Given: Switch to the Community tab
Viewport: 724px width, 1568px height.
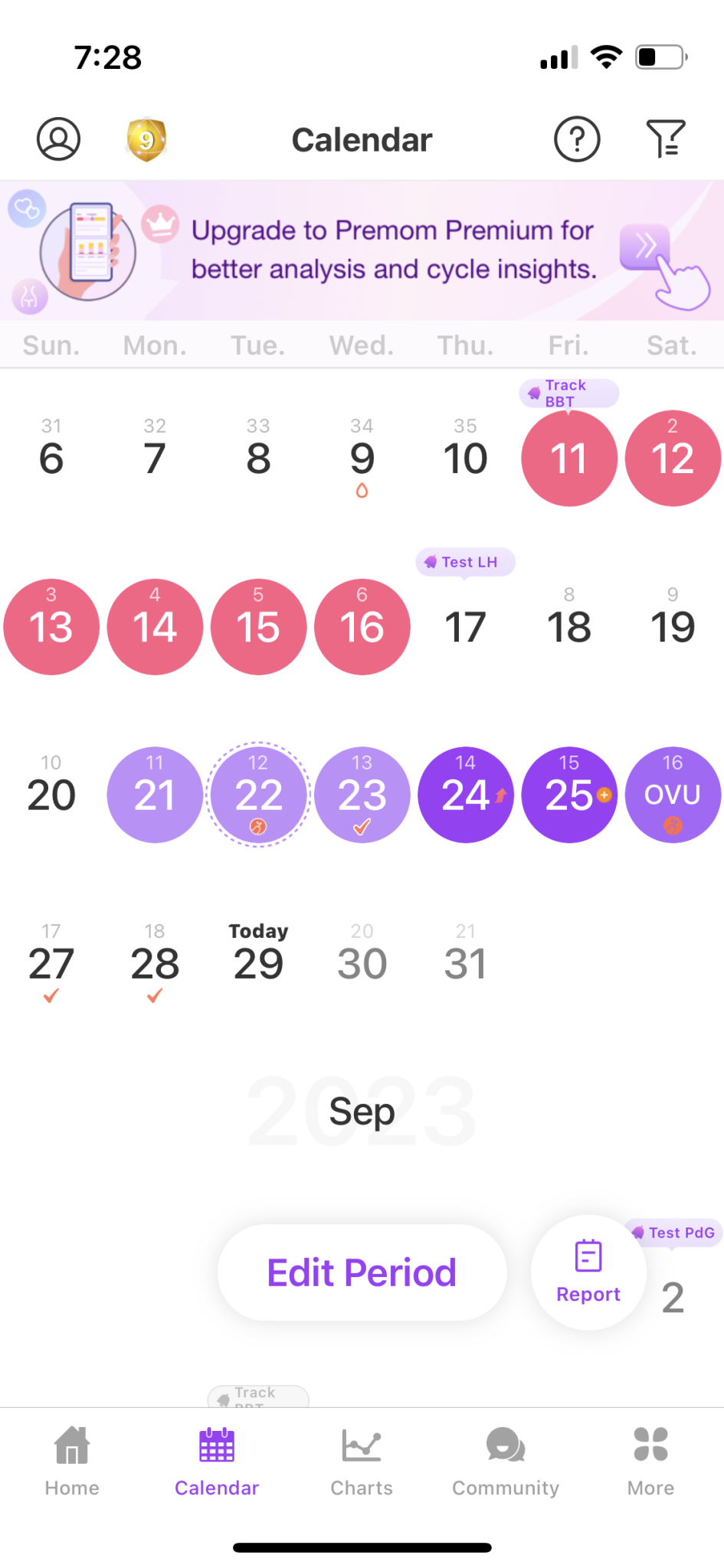Looking at the screenshot, I should pyautogui.click(x=506, y=1462).
